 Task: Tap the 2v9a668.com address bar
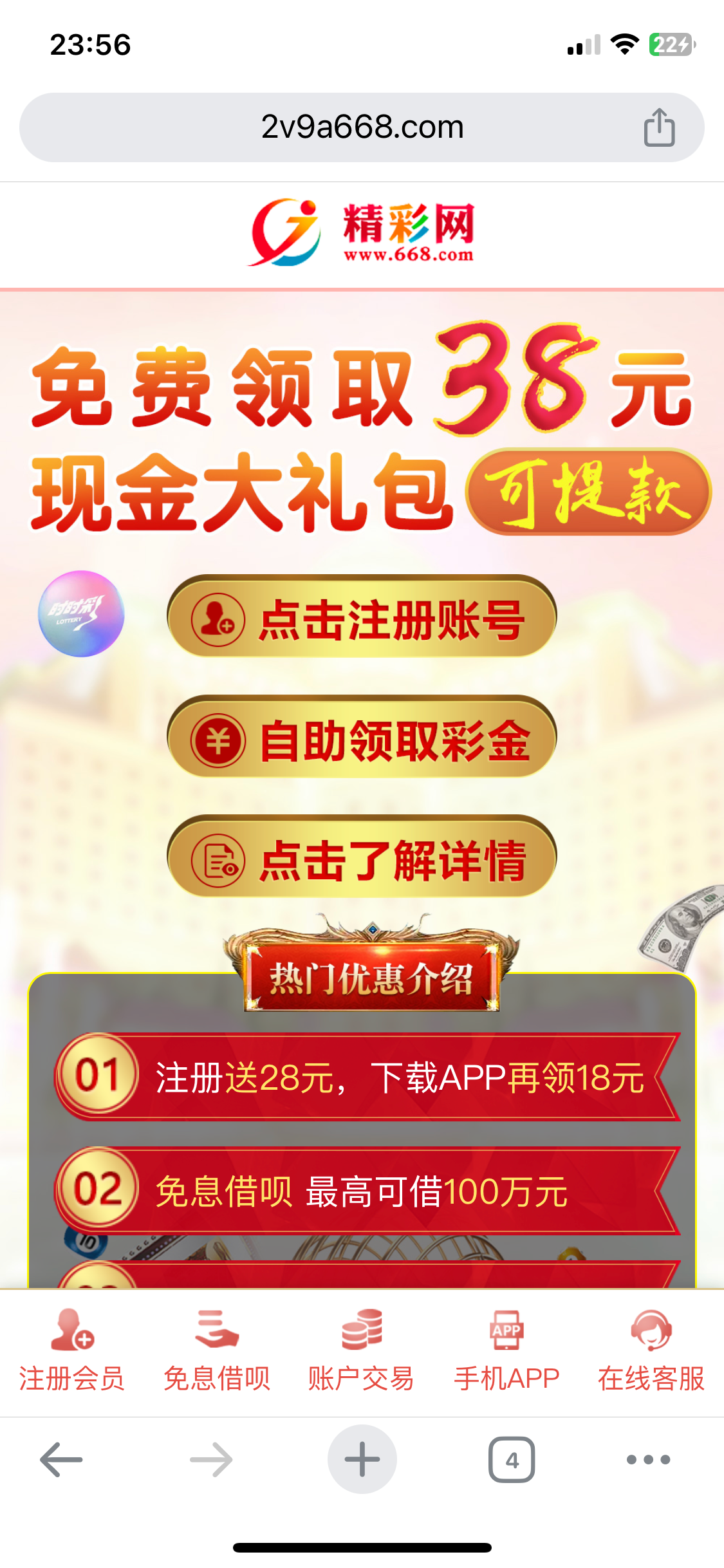362,127
